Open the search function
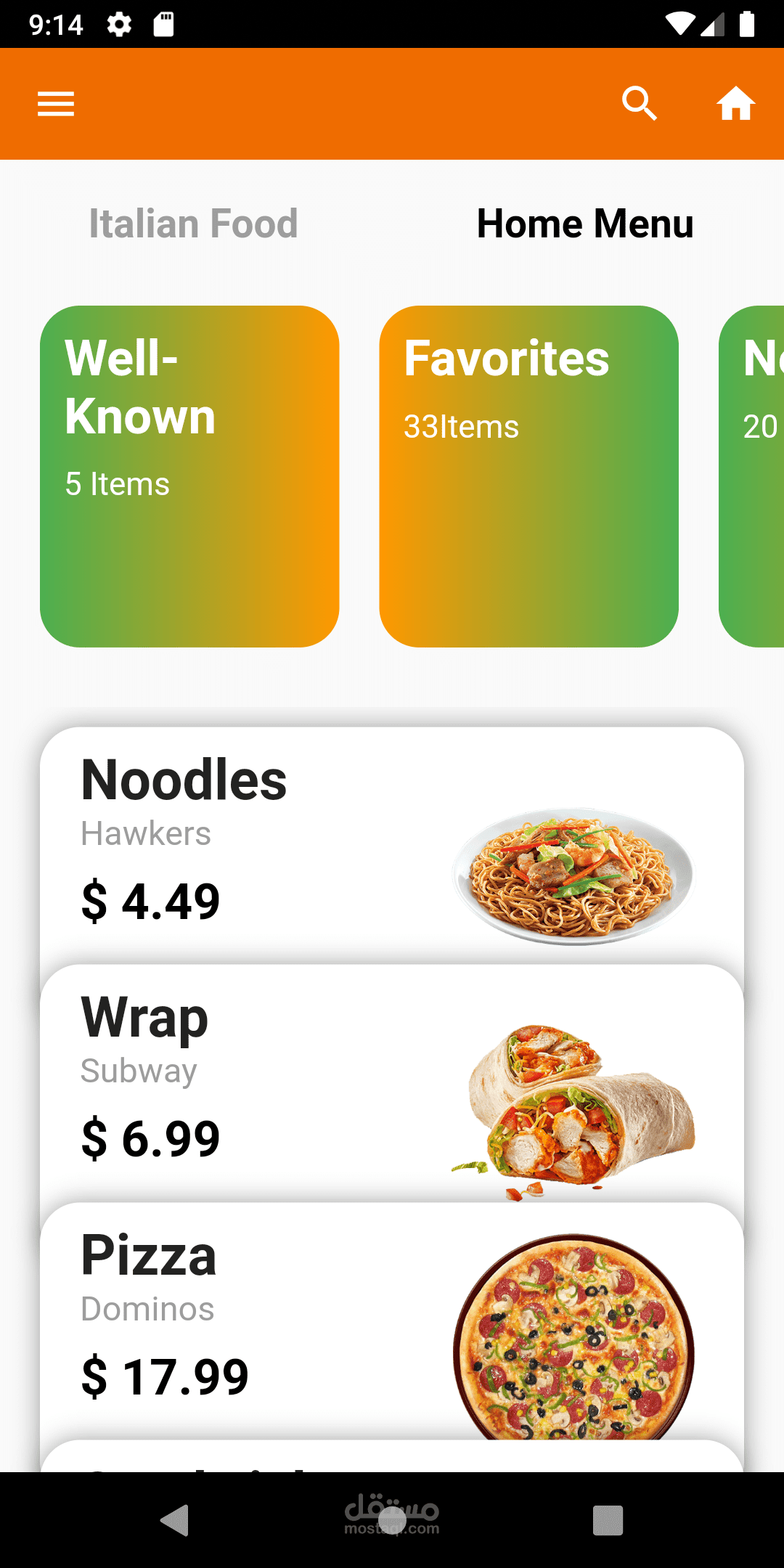This screenshot has height=1568, width=784. pos(640,104)
